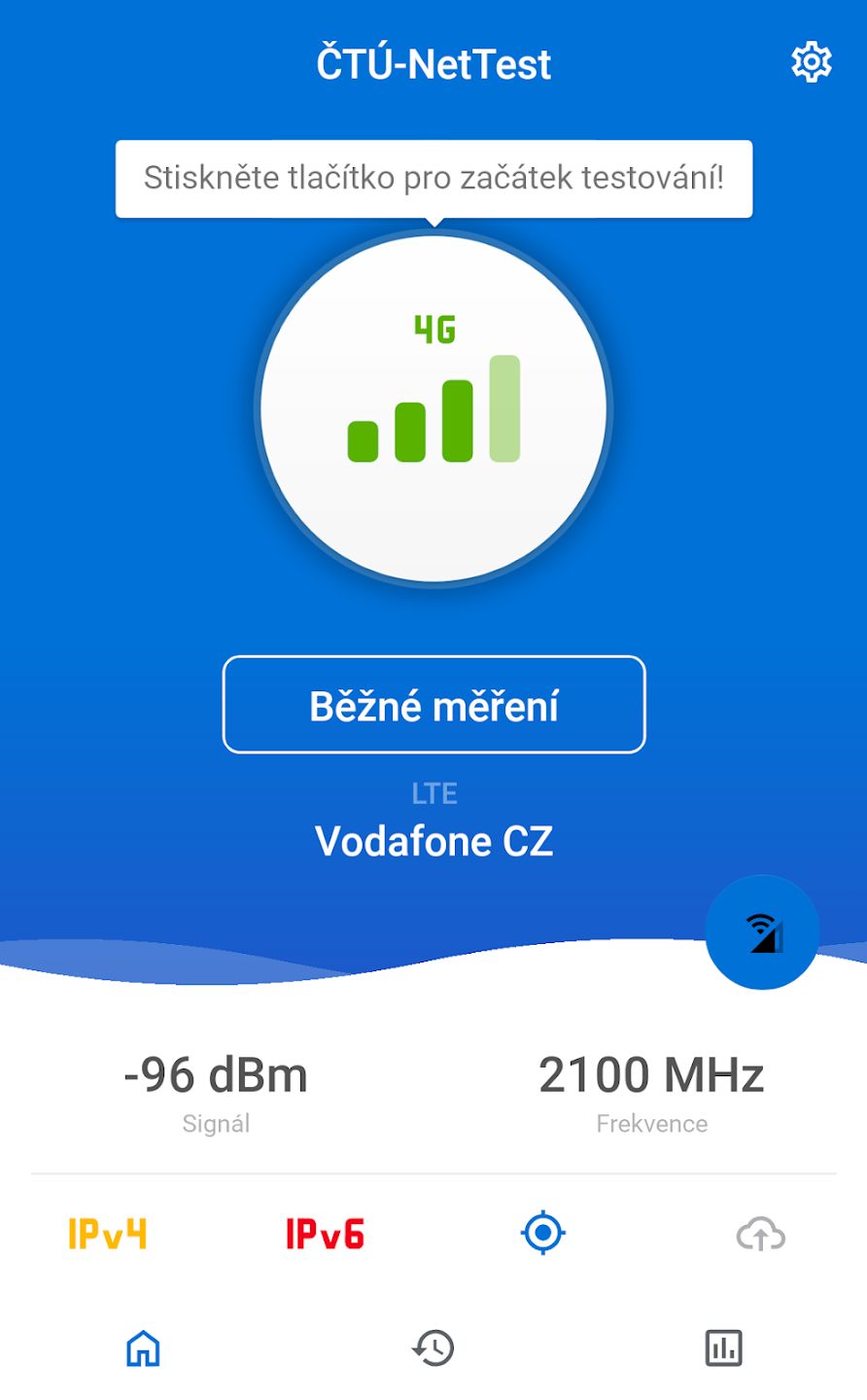
Task: Switch to the Home tab
Action: pyautogui.click(x=143, y=1348)
